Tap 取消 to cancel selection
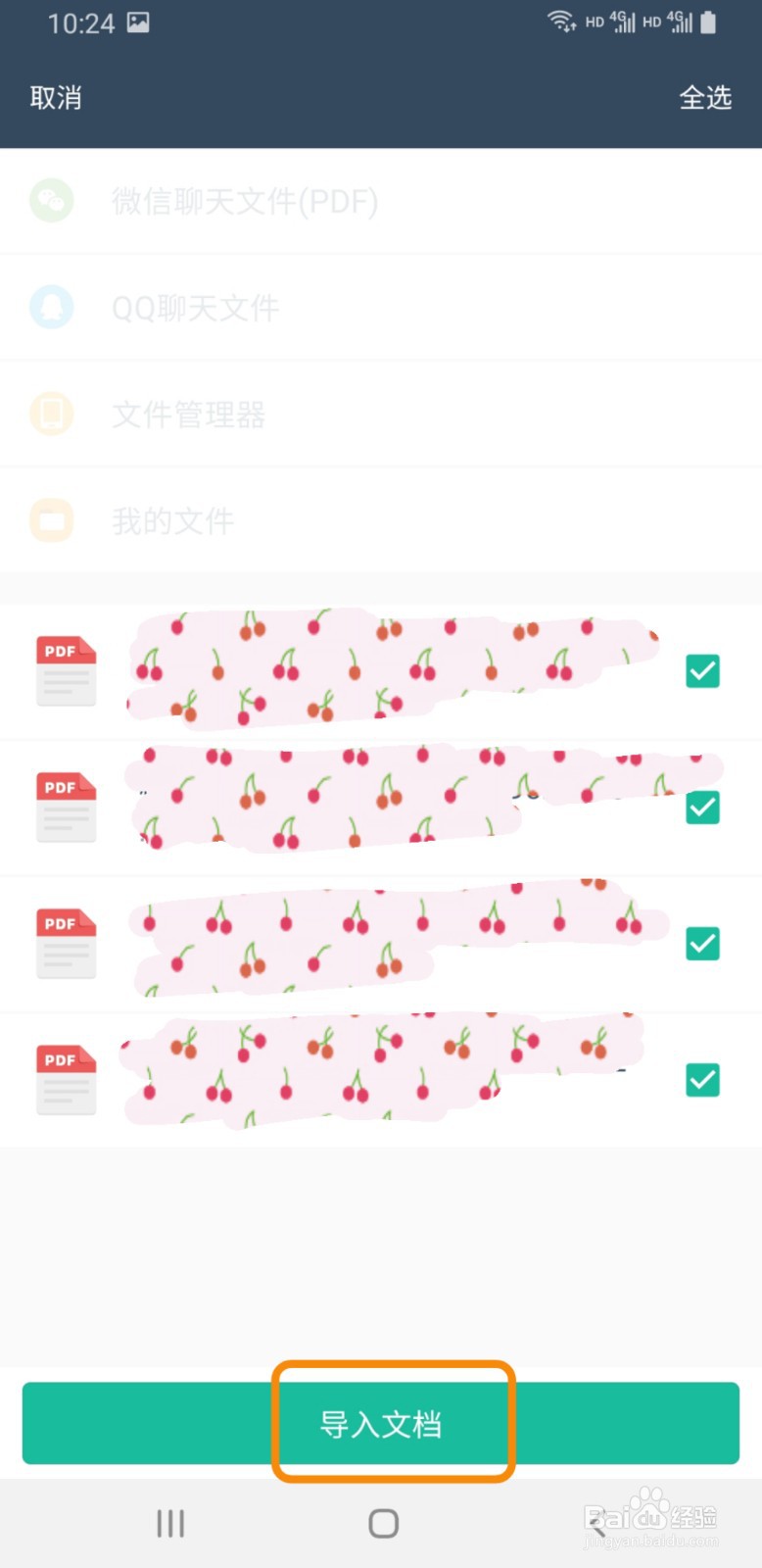 click(x=56, y=98)
